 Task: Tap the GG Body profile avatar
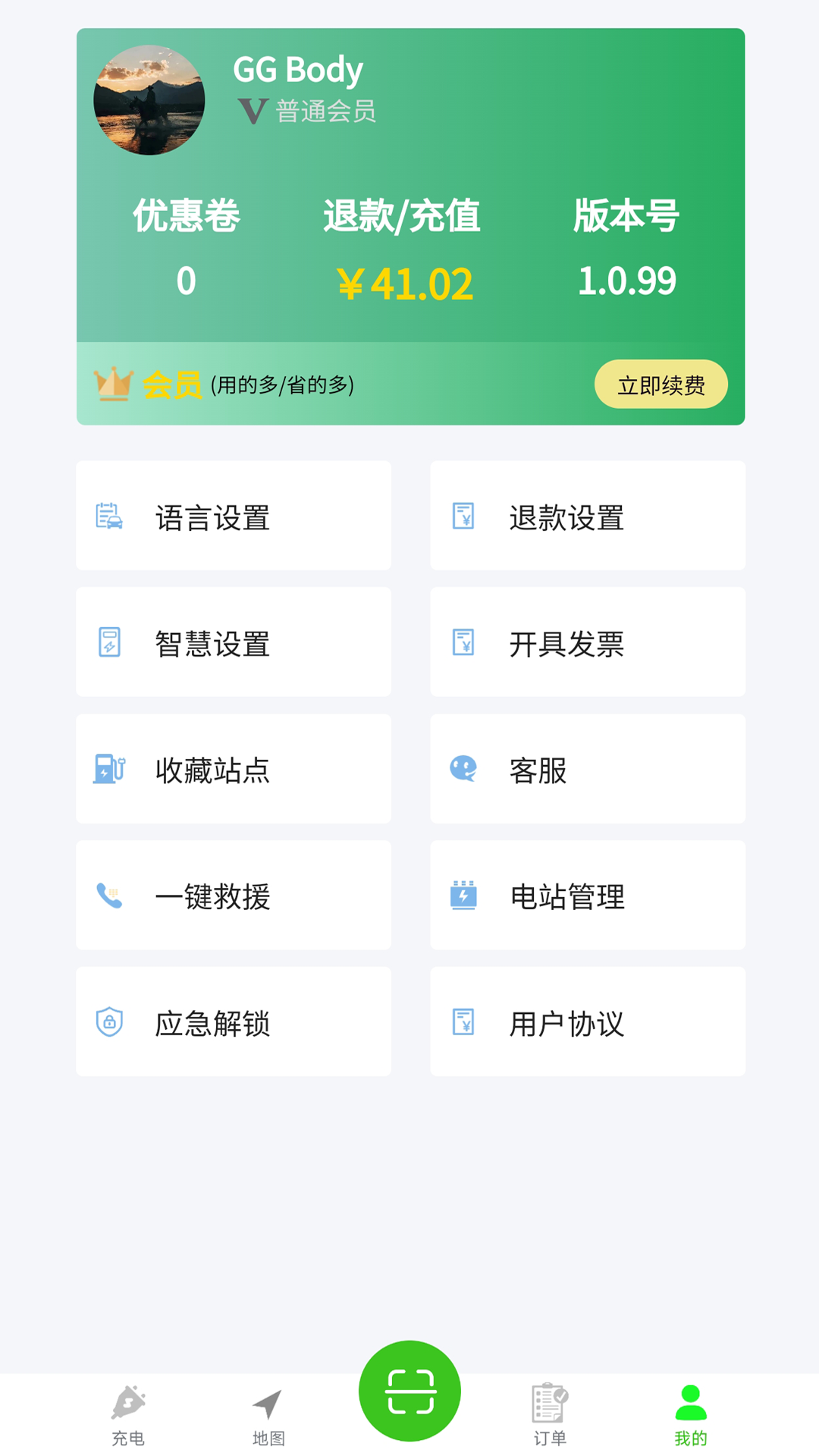point(149,99)
